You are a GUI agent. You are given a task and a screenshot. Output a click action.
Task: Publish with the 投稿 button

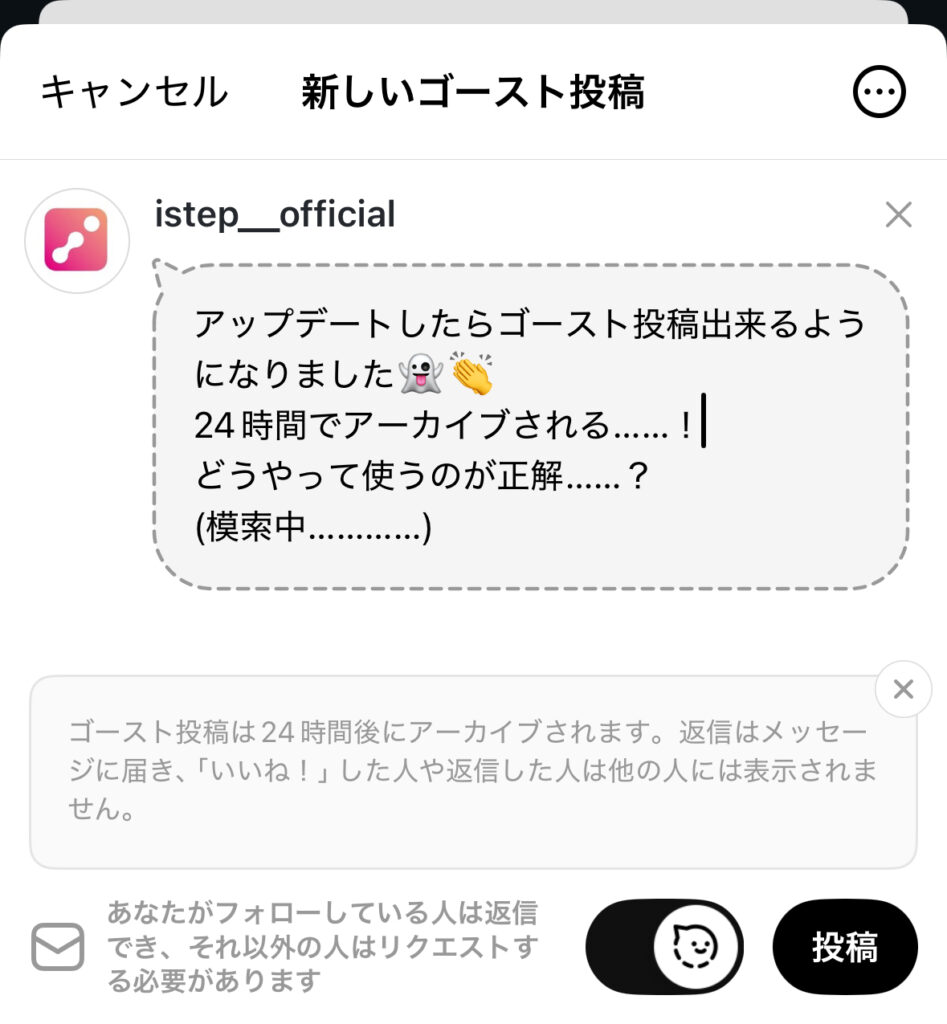point(844,946)
